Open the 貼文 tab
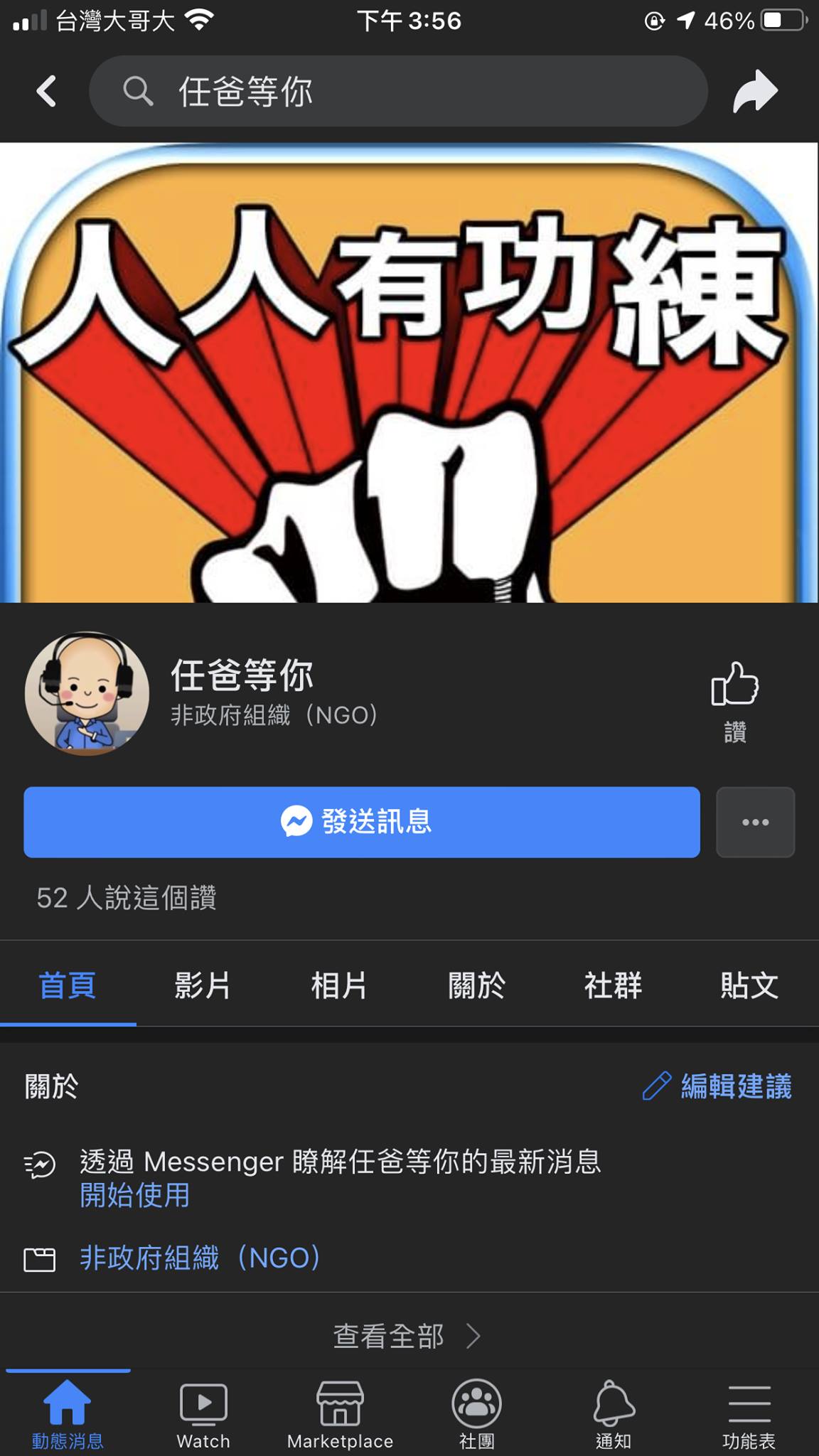819x1456 pixels. pos(749,985)
